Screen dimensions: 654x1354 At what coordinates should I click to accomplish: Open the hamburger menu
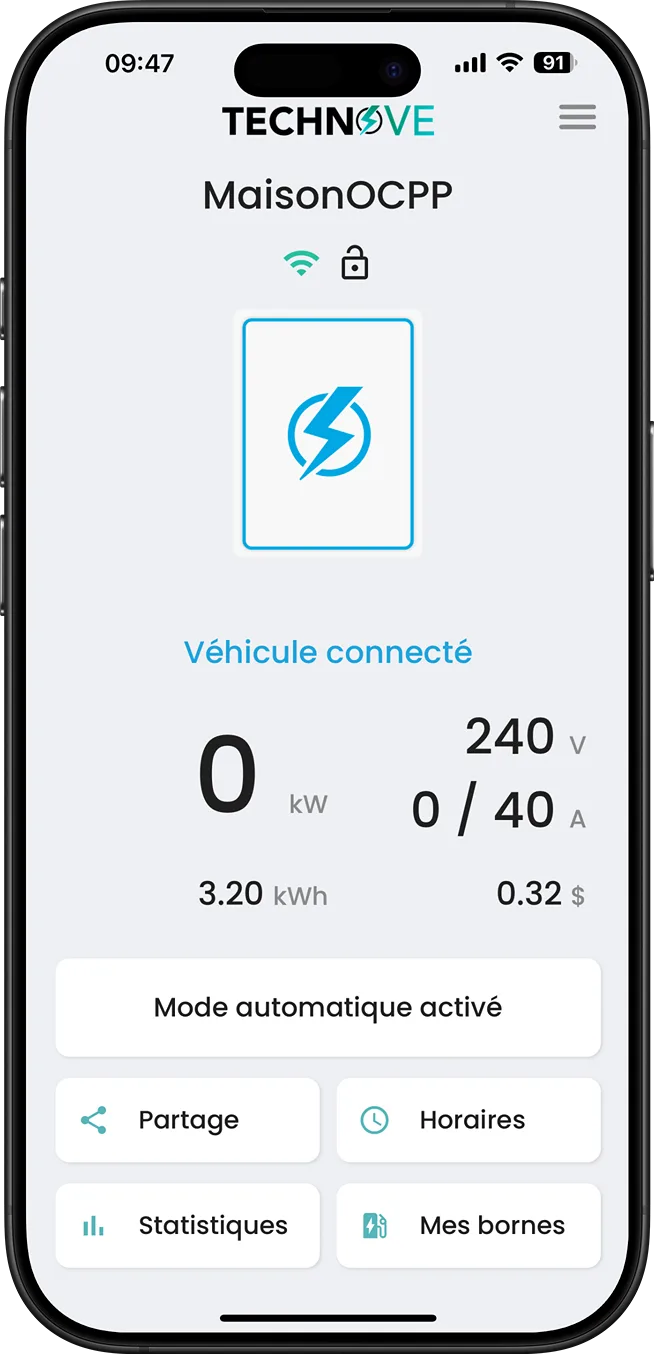(x=577, y=117)
